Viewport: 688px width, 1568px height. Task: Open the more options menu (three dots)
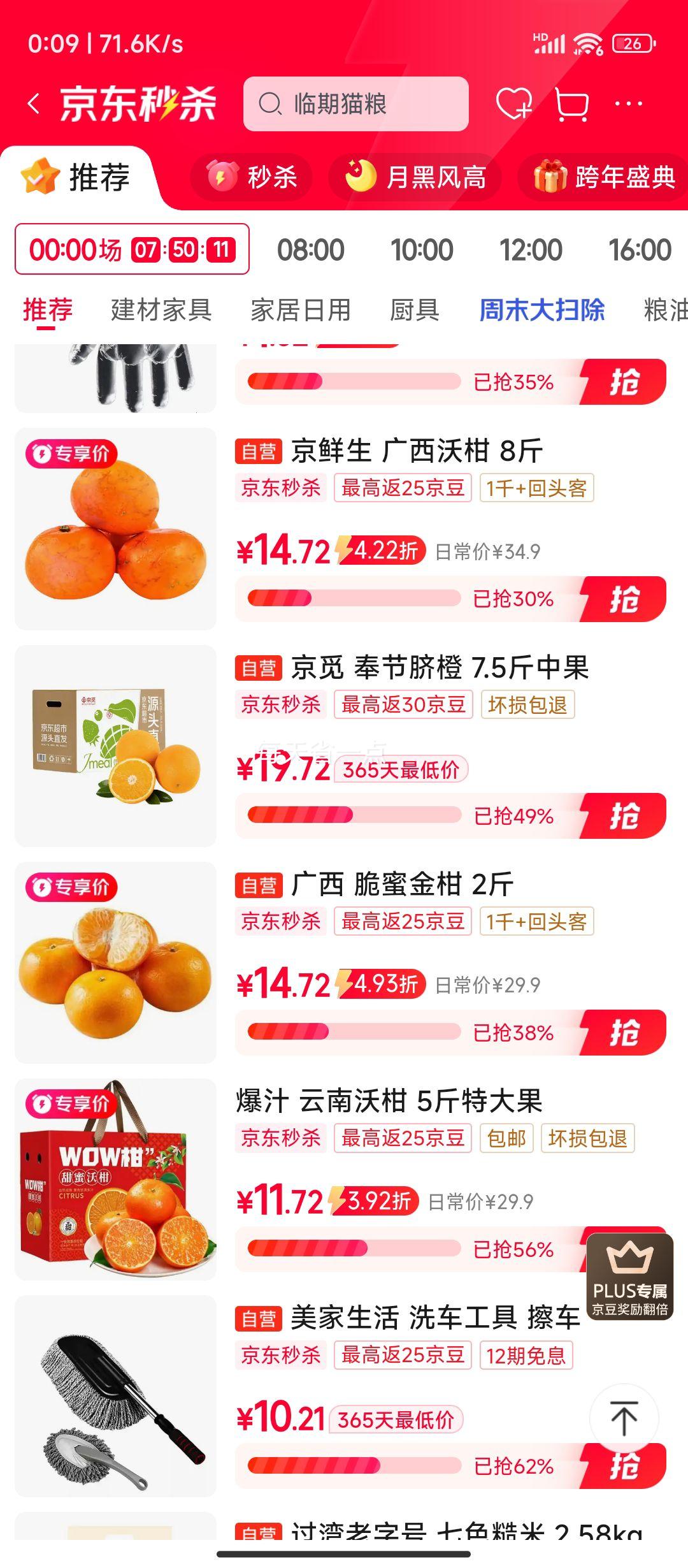pos(628,104)
